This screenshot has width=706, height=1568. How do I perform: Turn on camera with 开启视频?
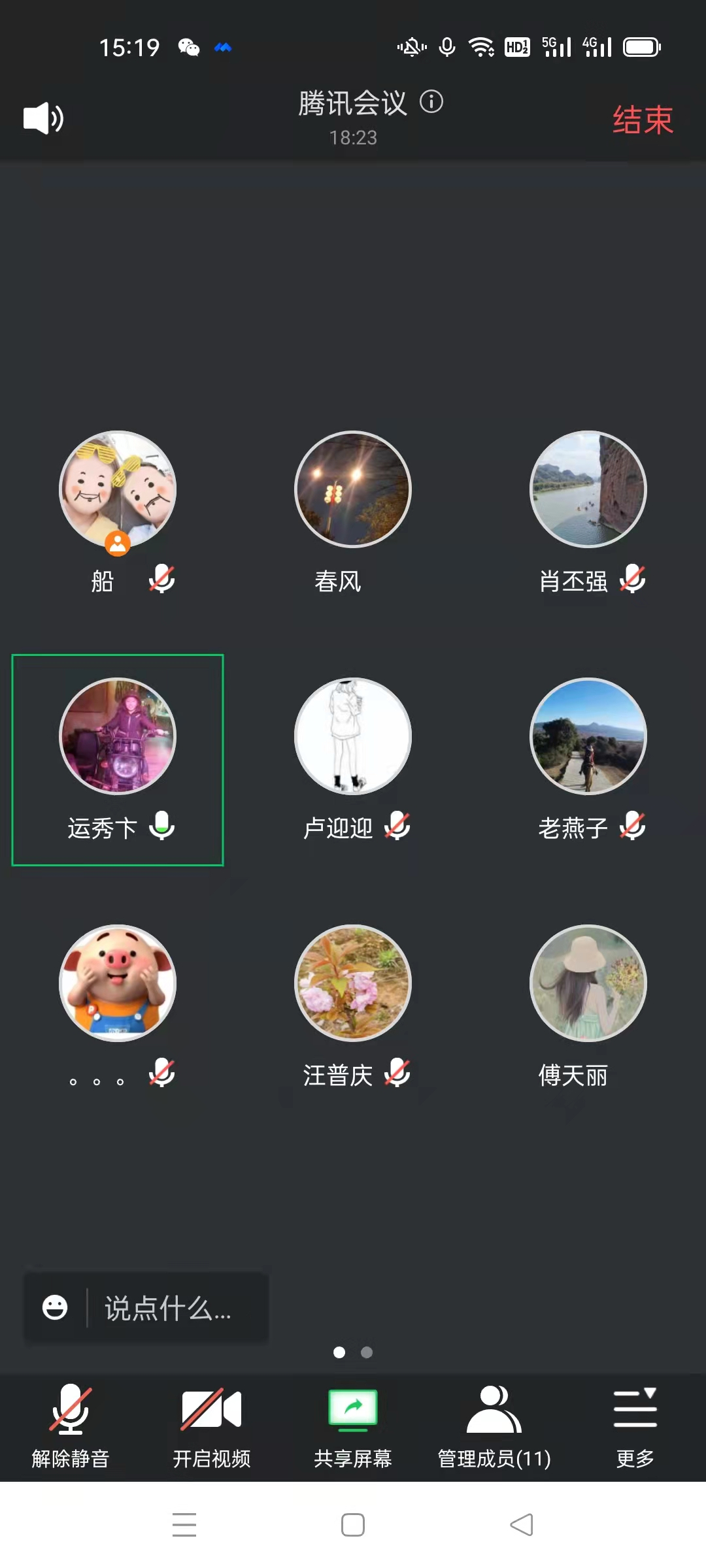(x=211, y=1426)
